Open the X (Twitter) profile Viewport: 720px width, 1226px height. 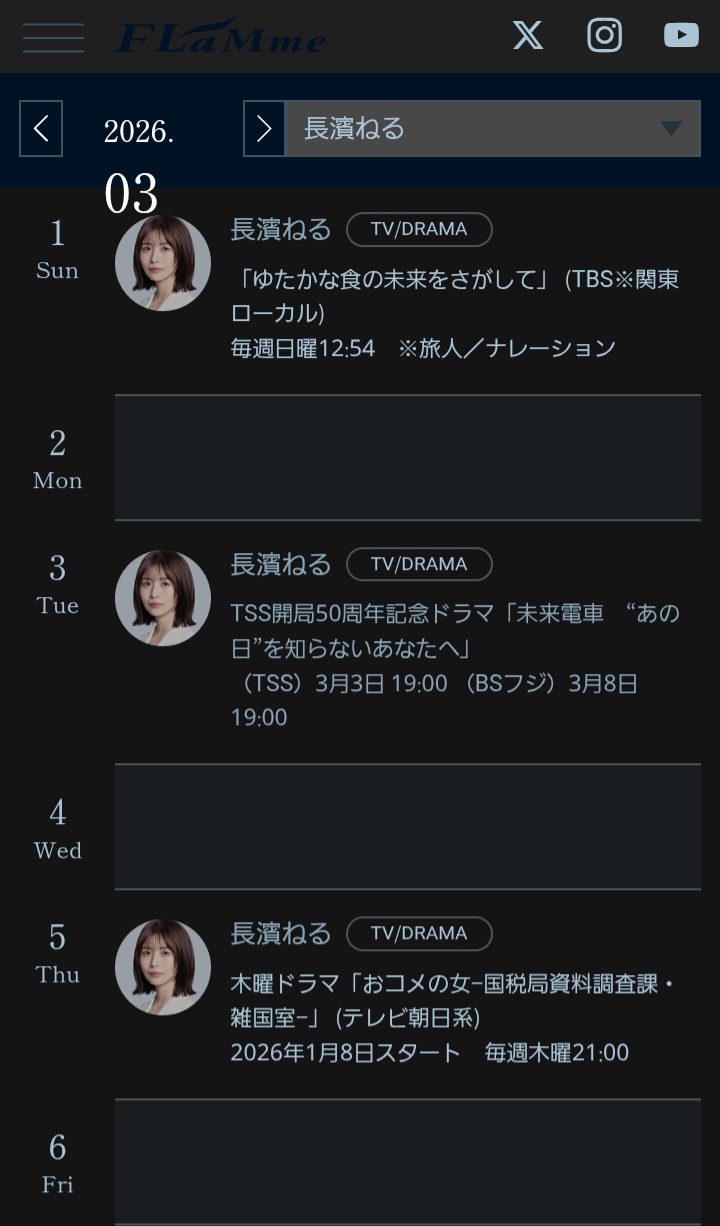click(528, 36)
